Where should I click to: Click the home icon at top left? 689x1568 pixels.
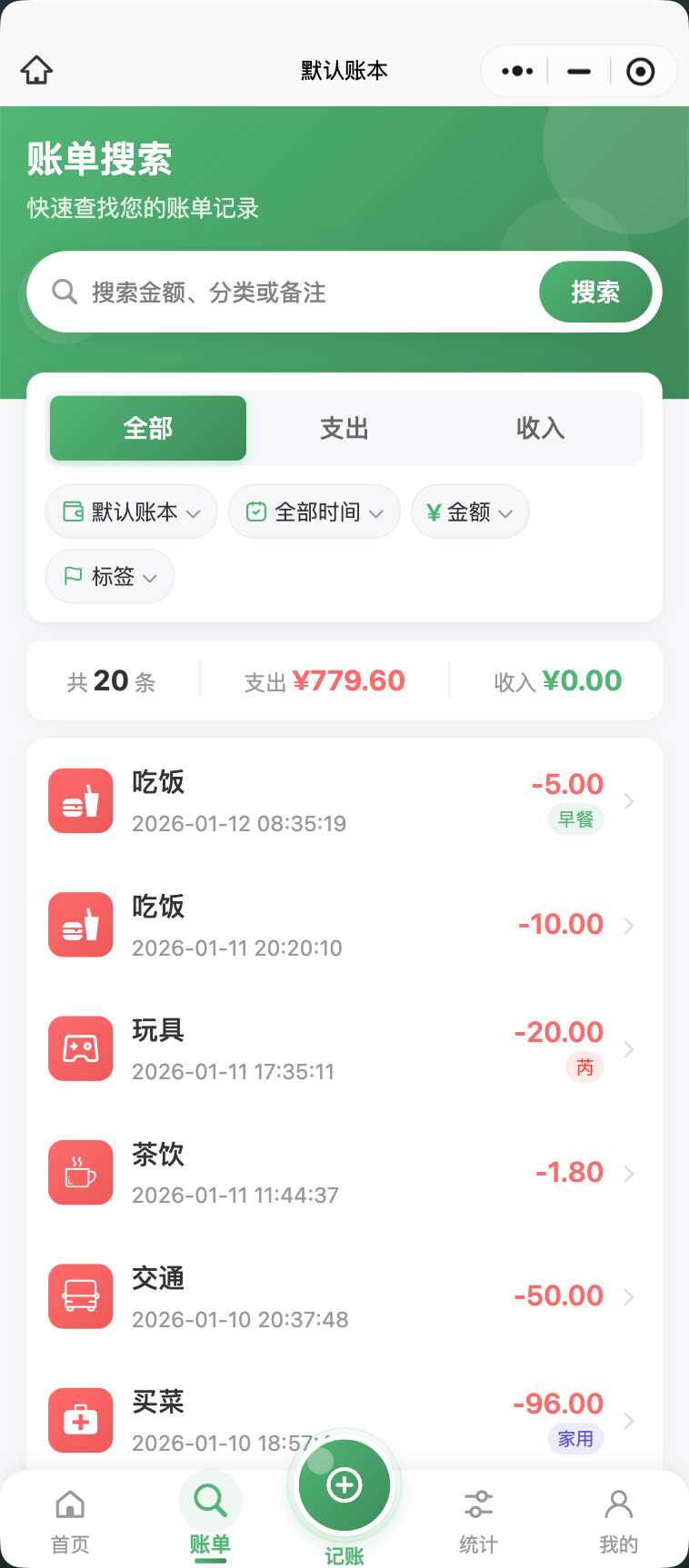(x=35, y=69)
